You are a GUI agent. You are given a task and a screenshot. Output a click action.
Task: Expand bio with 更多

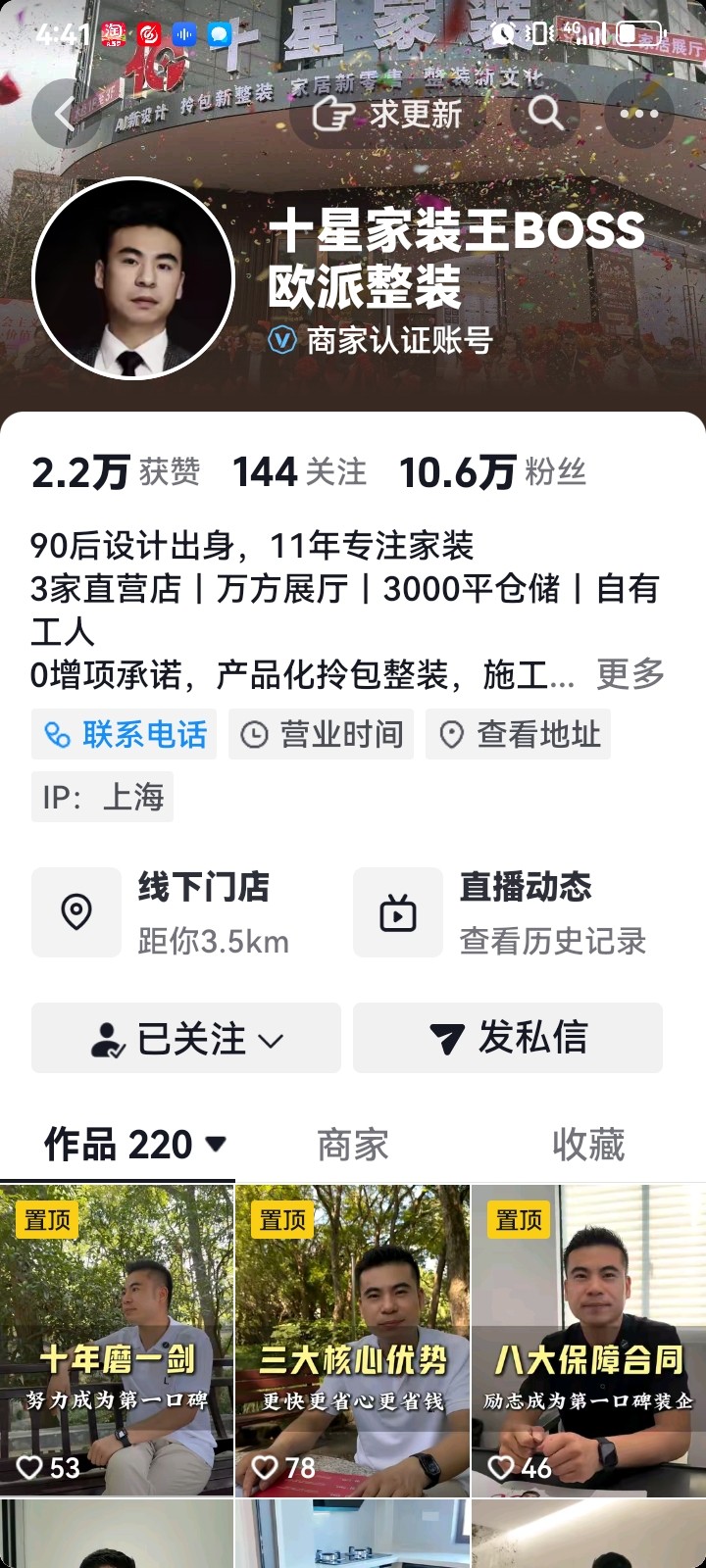(630, 674)
